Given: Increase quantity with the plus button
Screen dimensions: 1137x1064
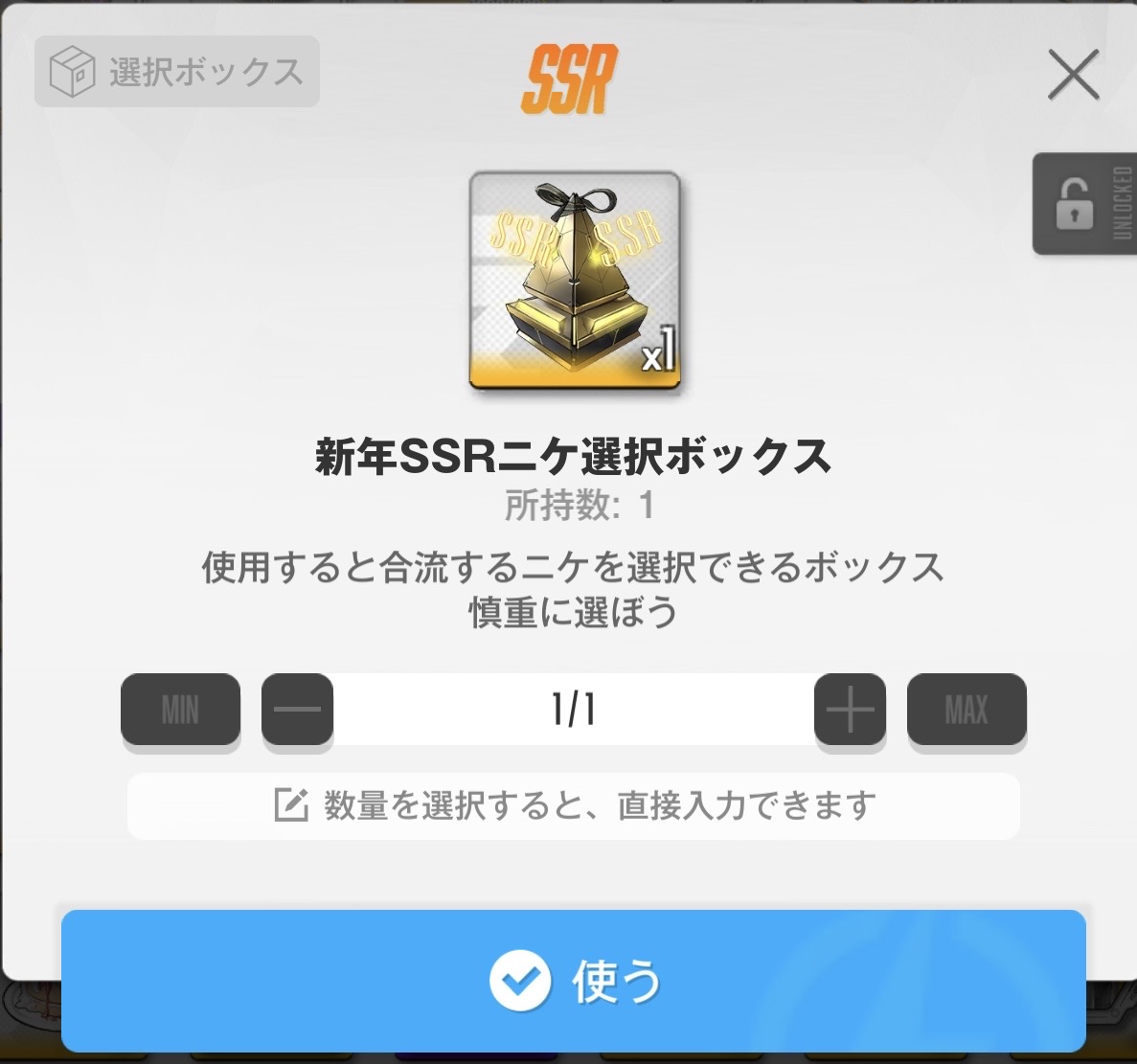Looking at the screenshot, I should pos(850,710).
